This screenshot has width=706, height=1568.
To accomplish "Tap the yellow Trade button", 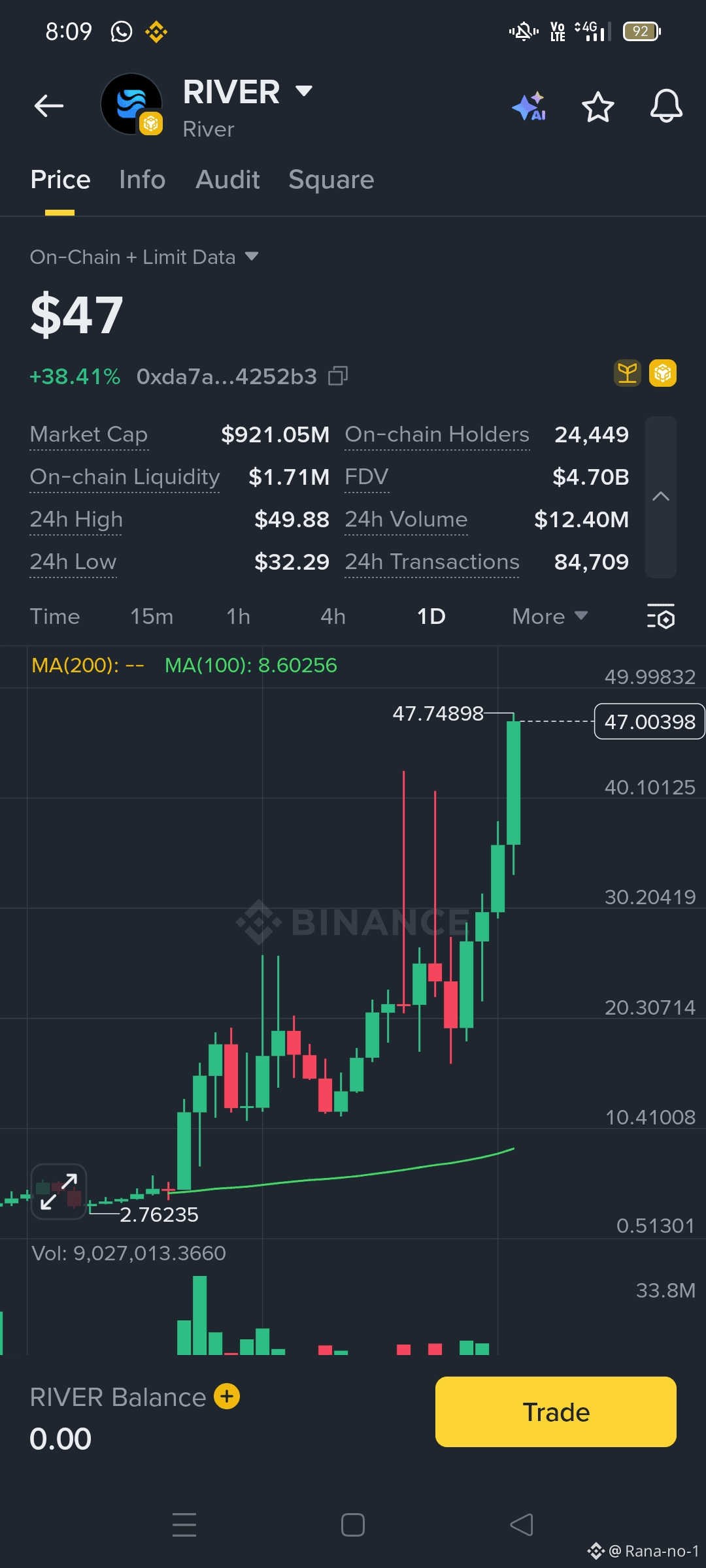I will pos(556,1412).
